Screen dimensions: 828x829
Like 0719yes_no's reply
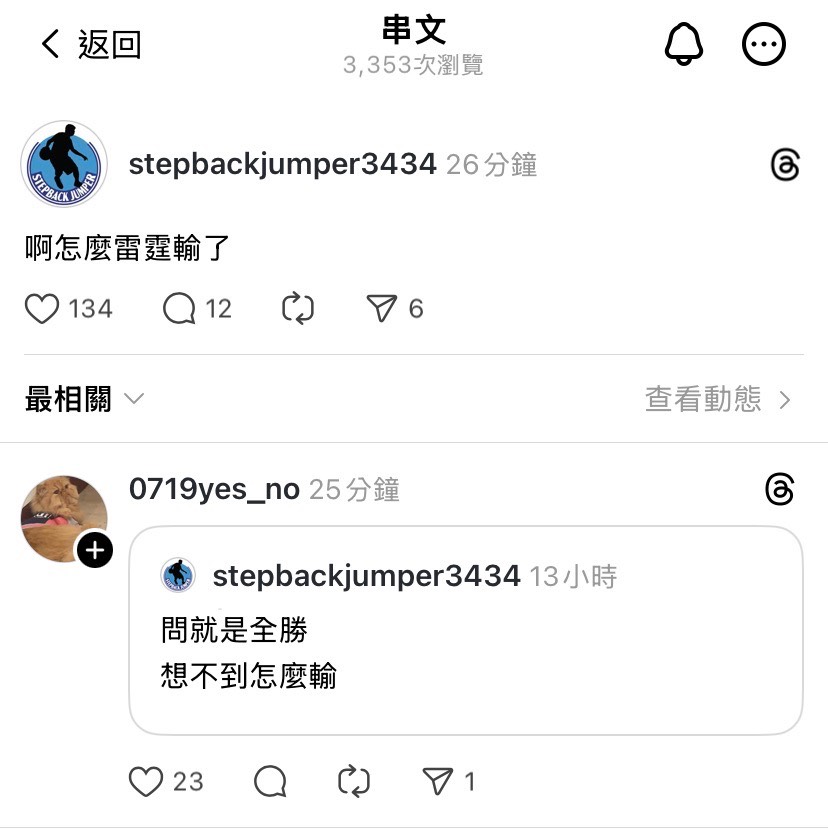(146, 781)
